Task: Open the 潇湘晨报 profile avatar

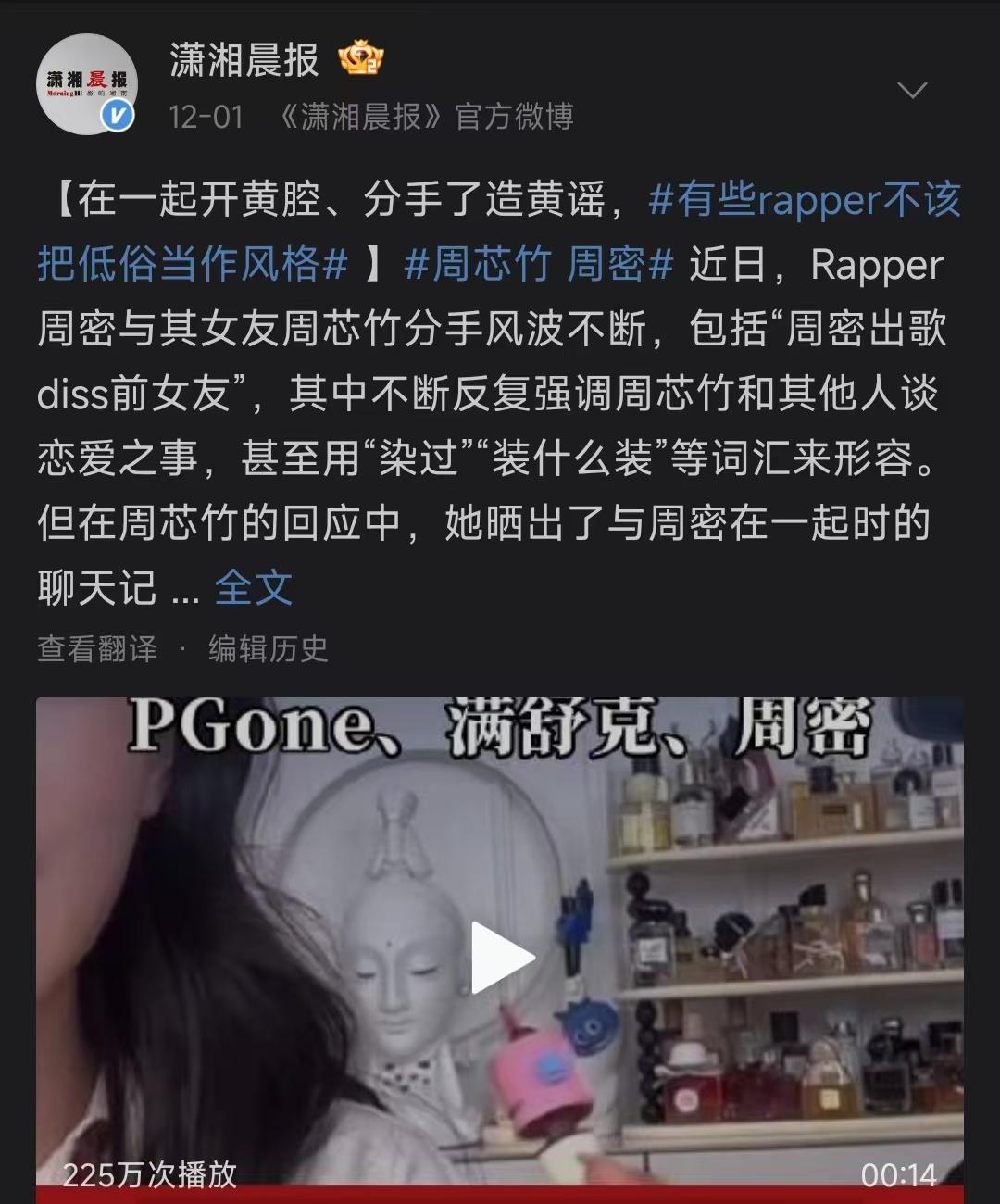Action: click(86, 84)
